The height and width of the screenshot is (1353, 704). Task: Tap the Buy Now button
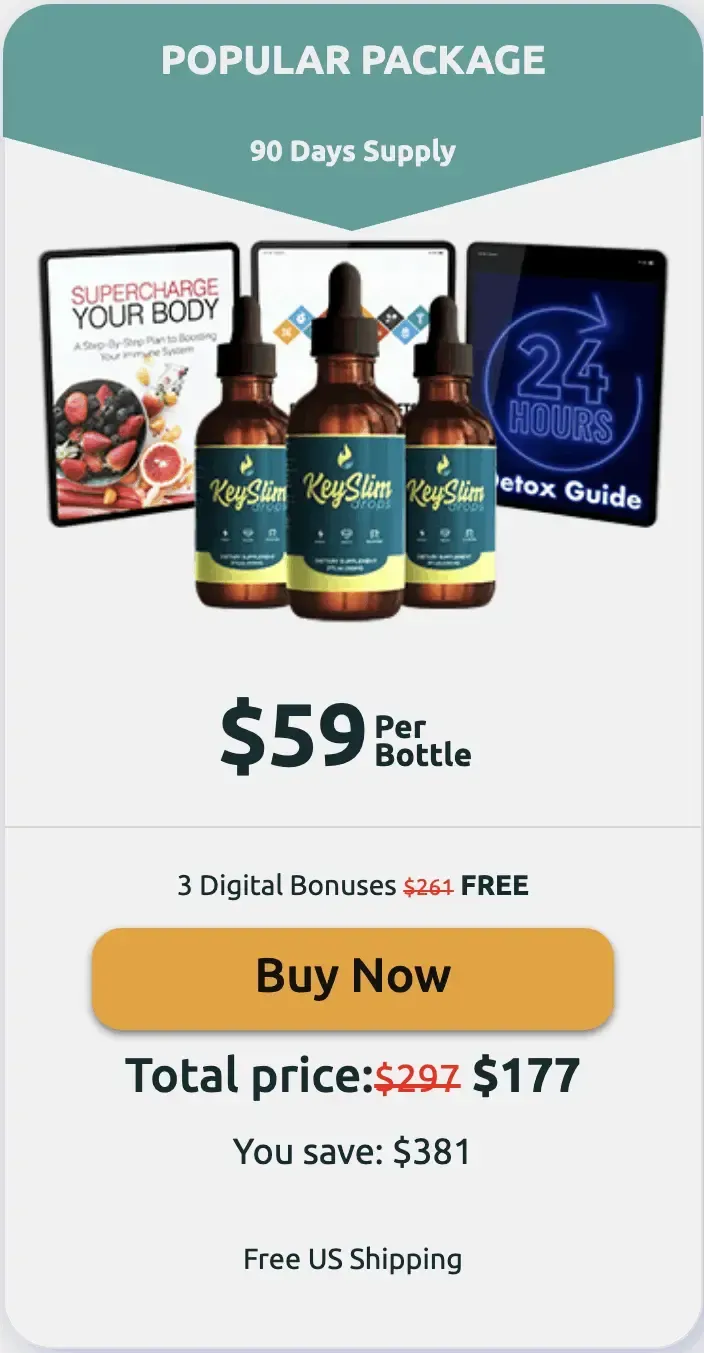pyautogui.click(x=353, y=977)
